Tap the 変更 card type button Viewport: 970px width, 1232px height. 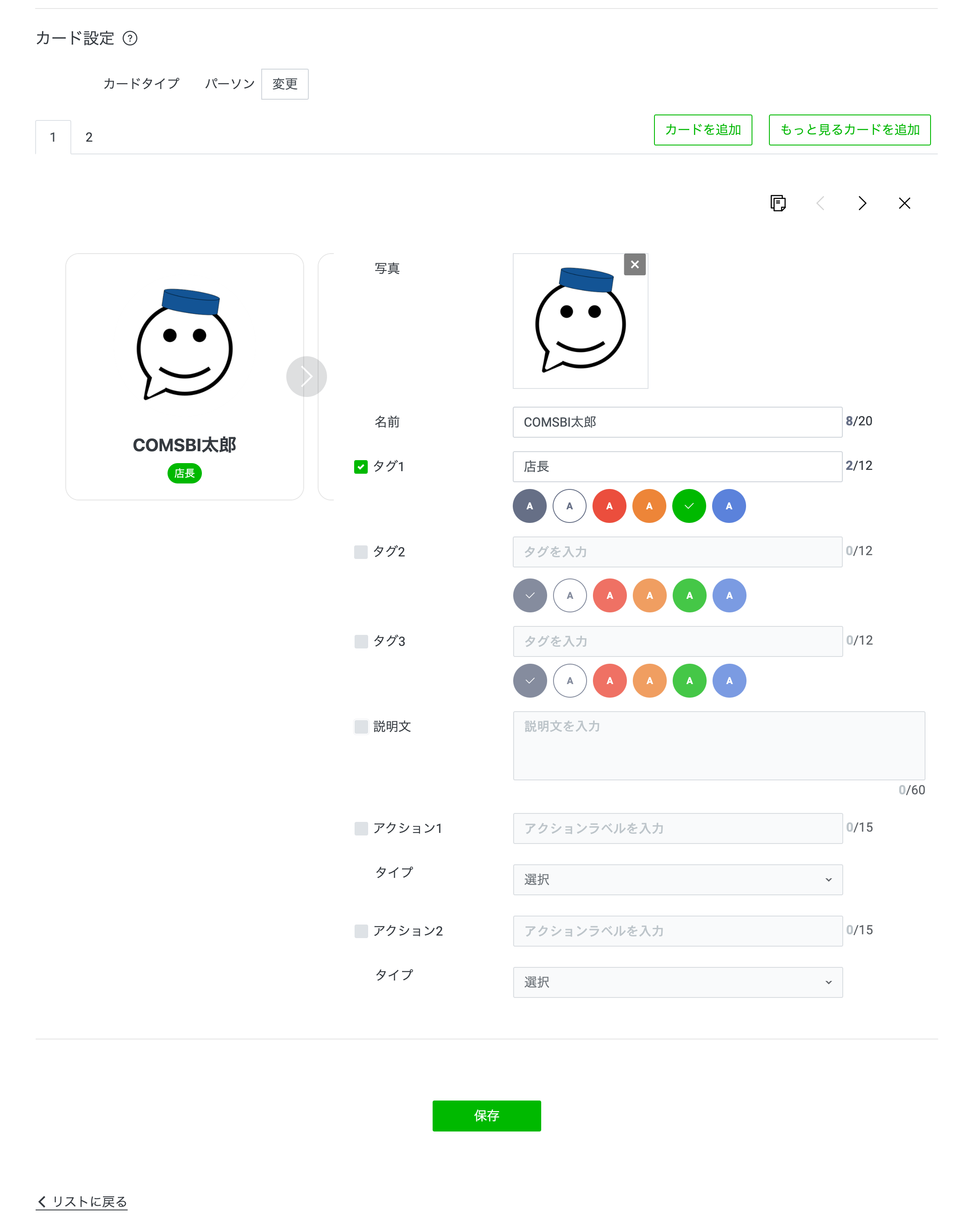point(285,84)
